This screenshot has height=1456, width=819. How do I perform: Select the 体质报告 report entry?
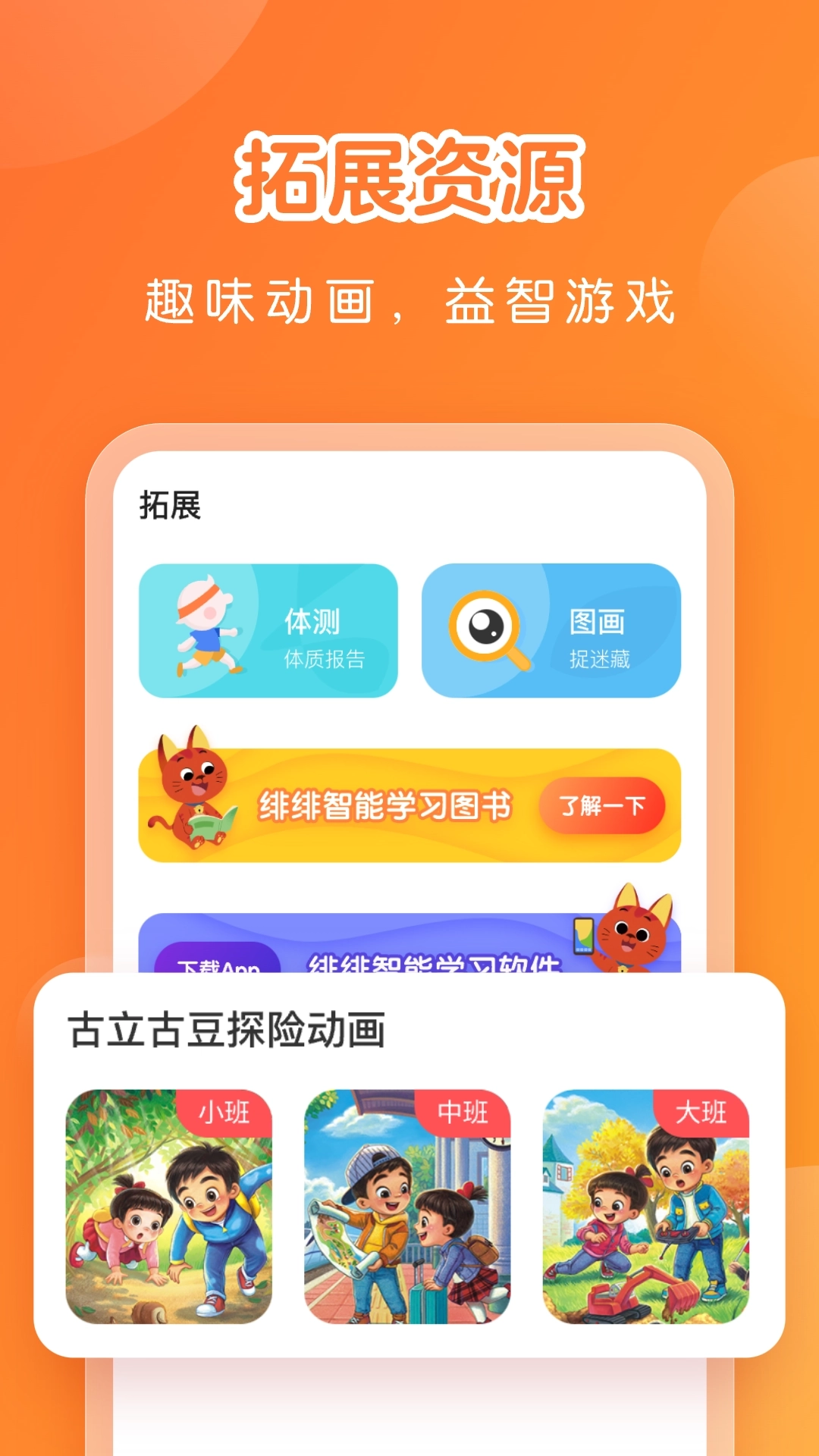pos(325,659)
